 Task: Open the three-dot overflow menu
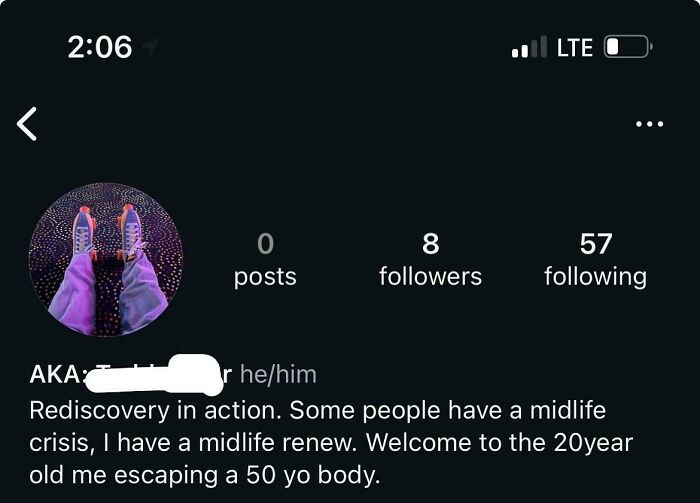[x=649, y=124]
